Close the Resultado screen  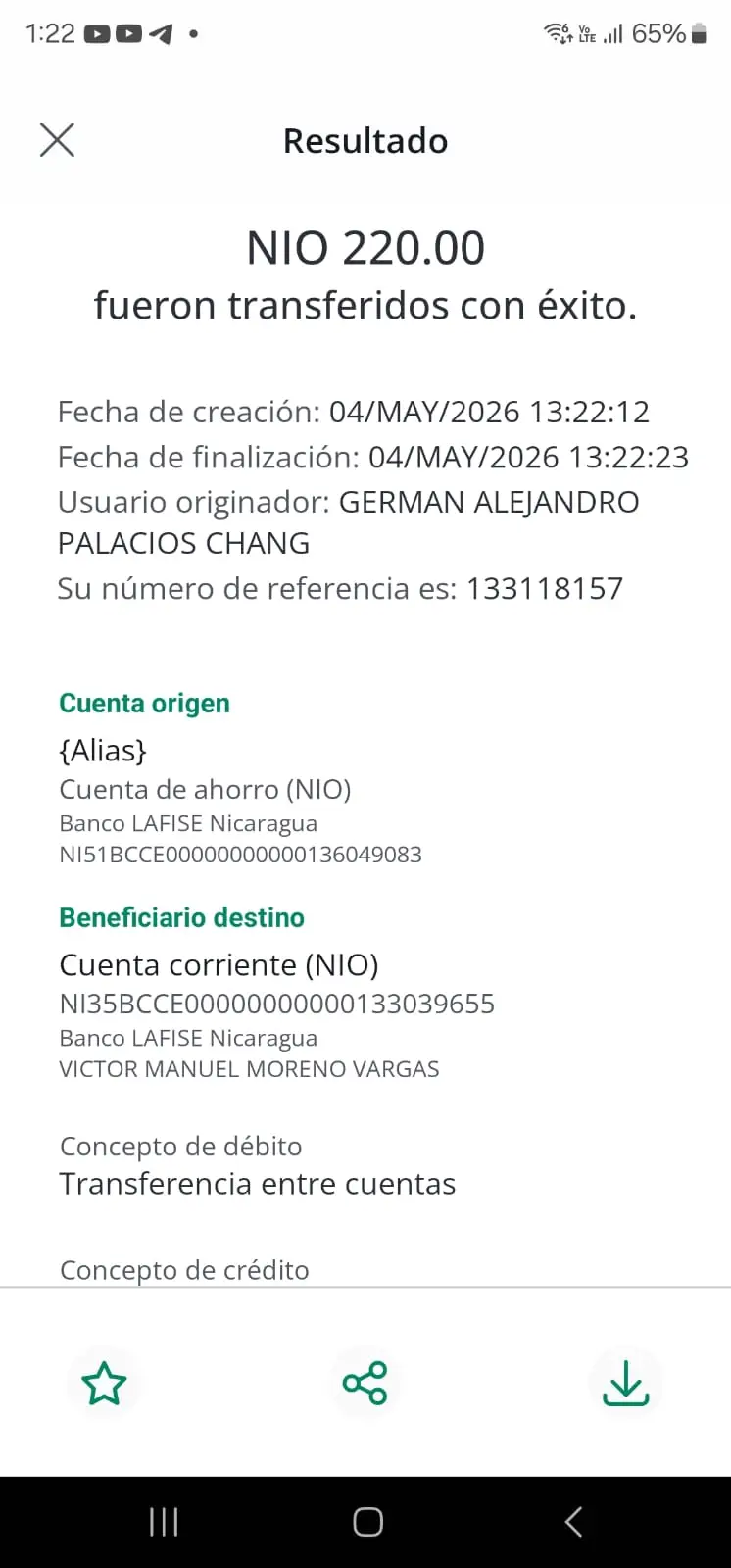pos(57,140)
